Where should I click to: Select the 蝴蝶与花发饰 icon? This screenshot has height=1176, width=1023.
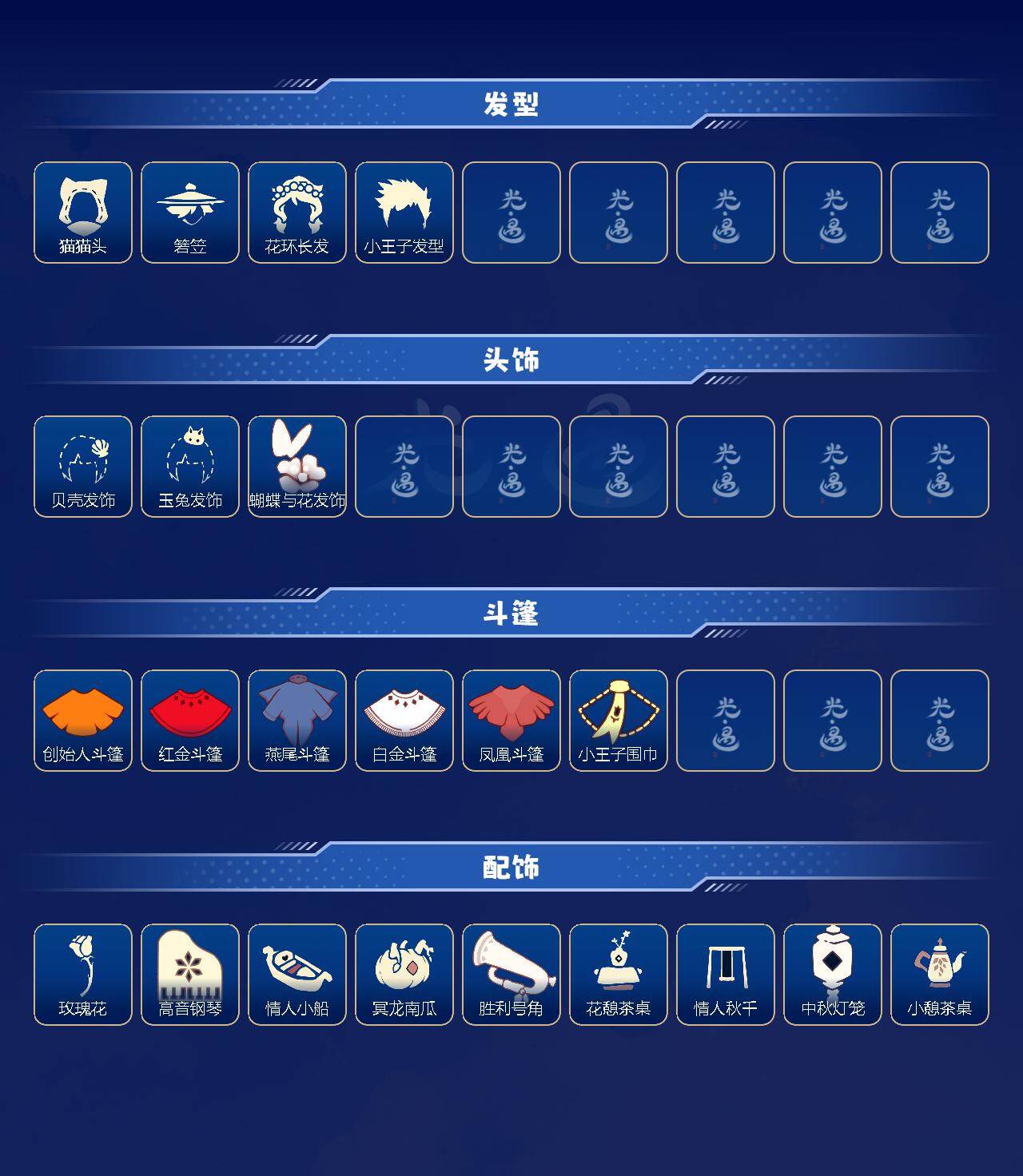pos(298,466)
